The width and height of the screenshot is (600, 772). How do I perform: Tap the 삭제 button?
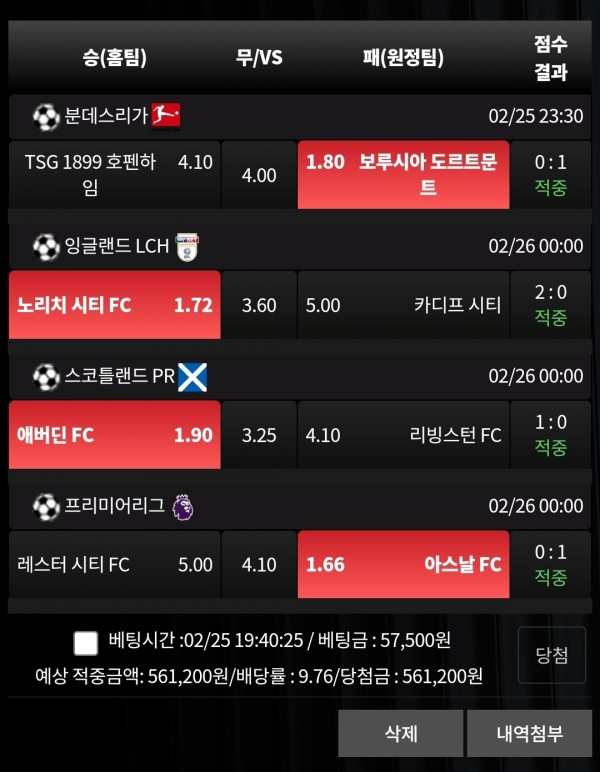pyautogui.click(x=400, y=734)
